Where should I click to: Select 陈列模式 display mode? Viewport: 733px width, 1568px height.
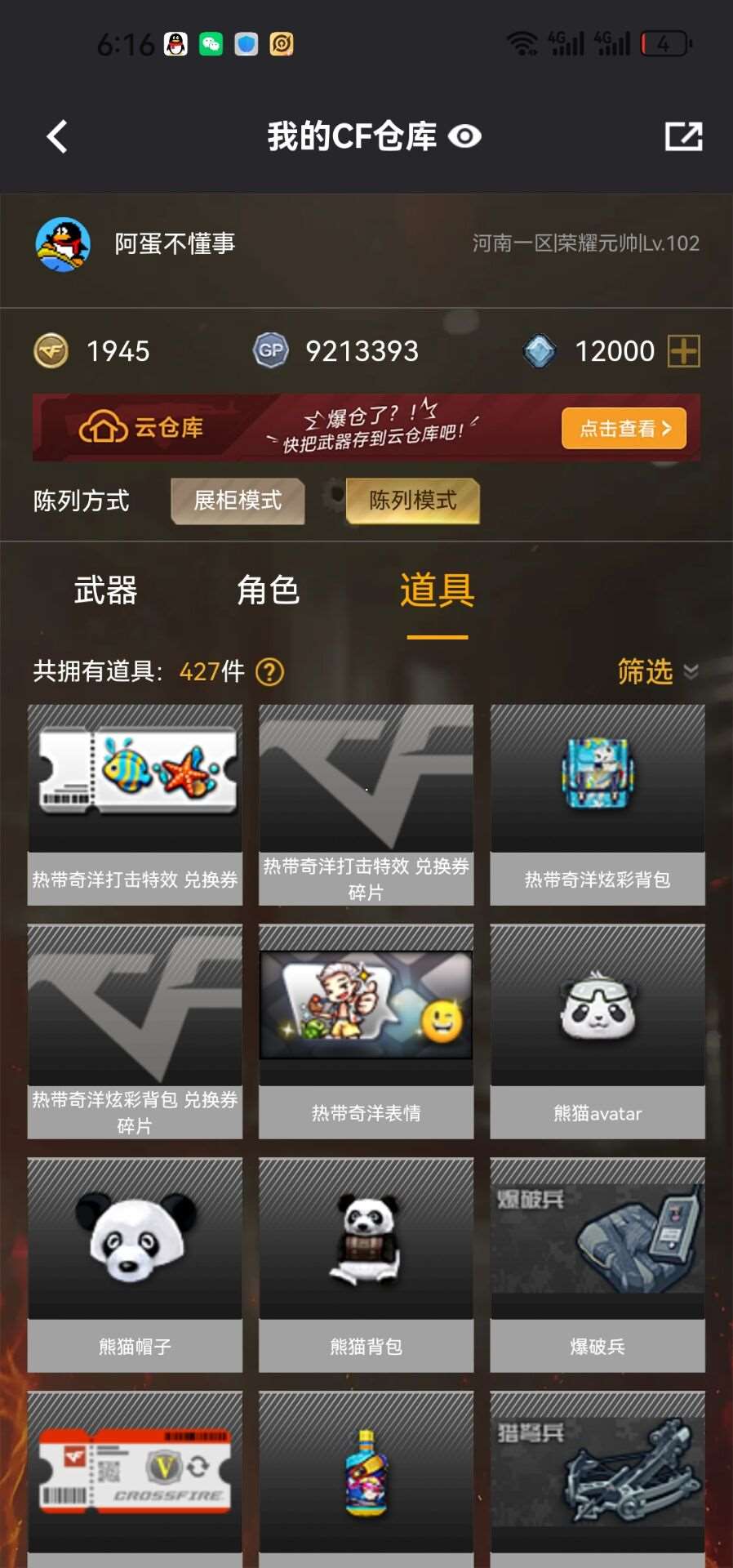412,501
